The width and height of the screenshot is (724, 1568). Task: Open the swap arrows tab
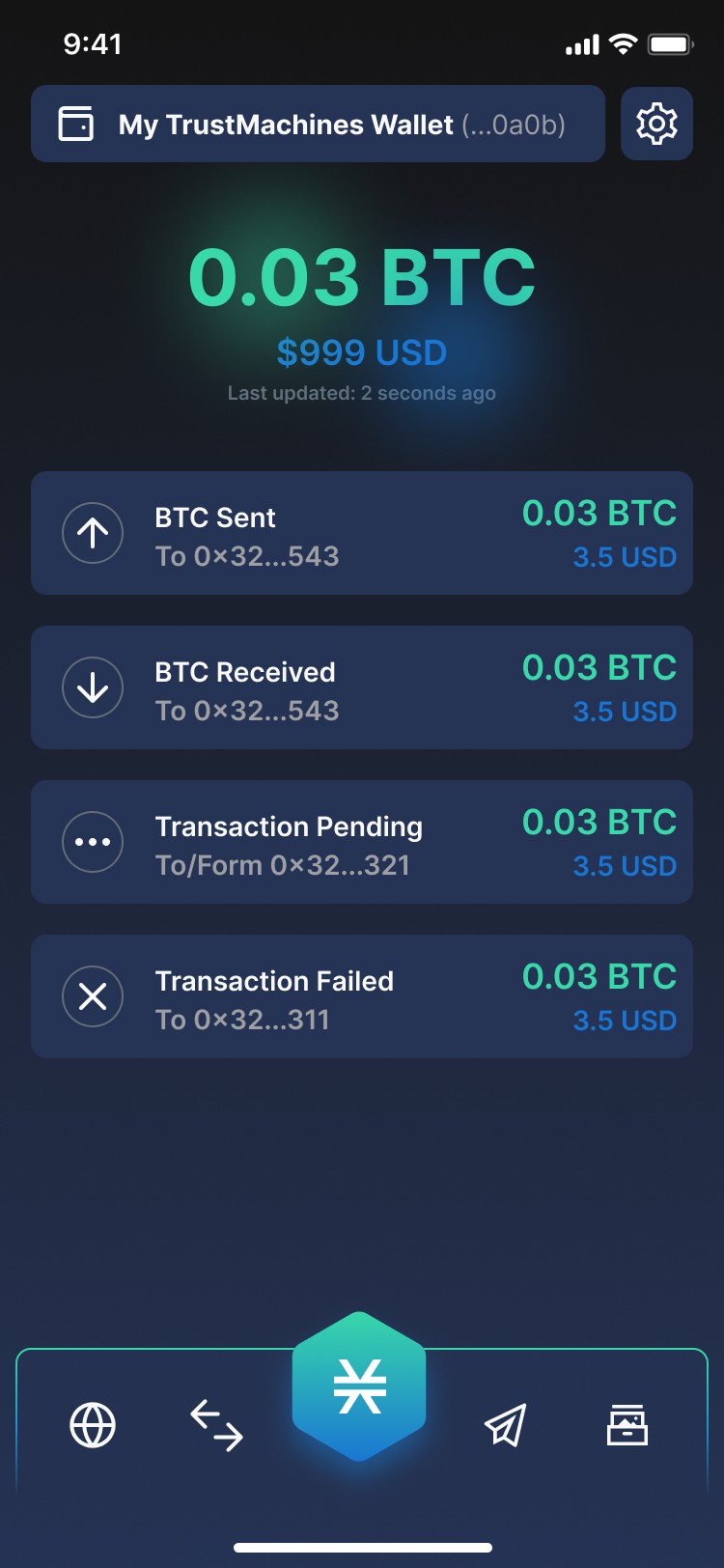click(216, 1425)
